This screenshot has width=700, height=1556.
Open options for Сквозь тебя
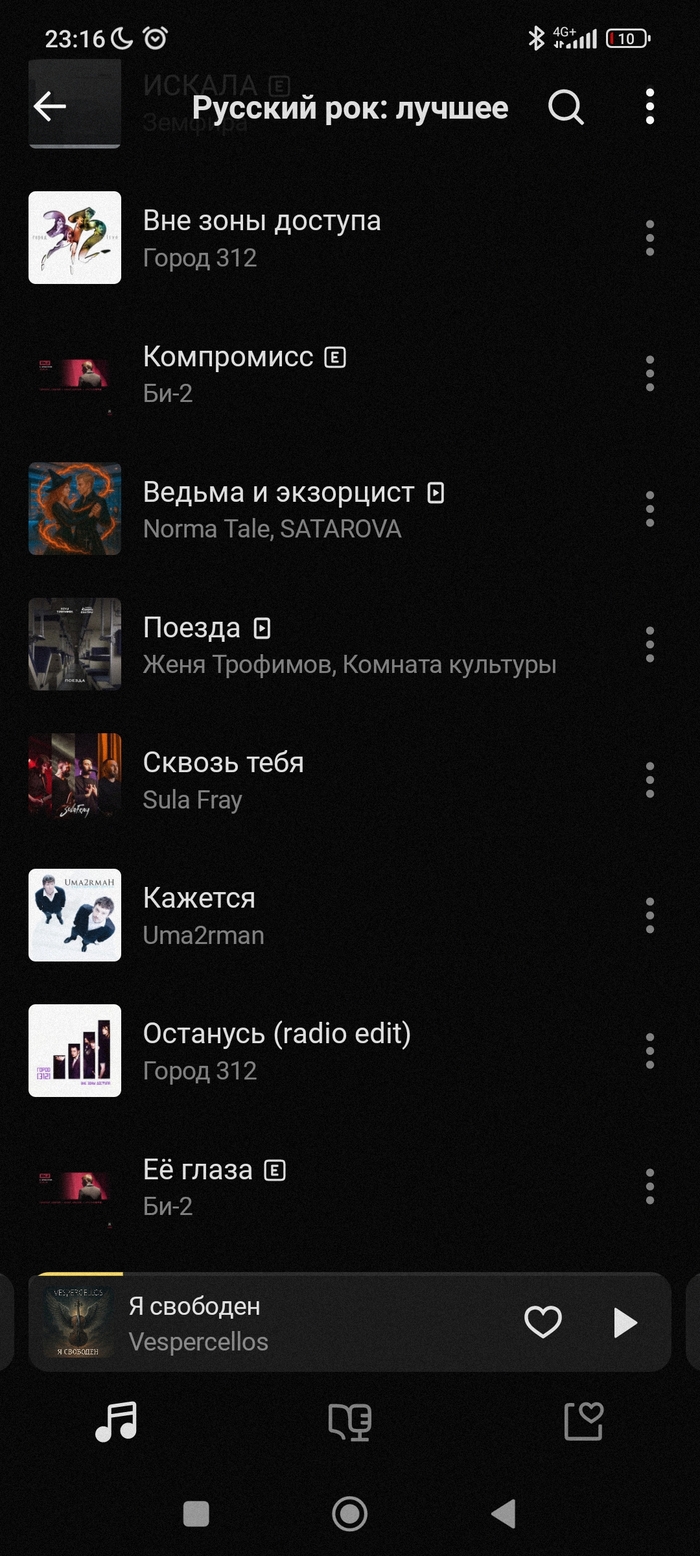[650, 780]
